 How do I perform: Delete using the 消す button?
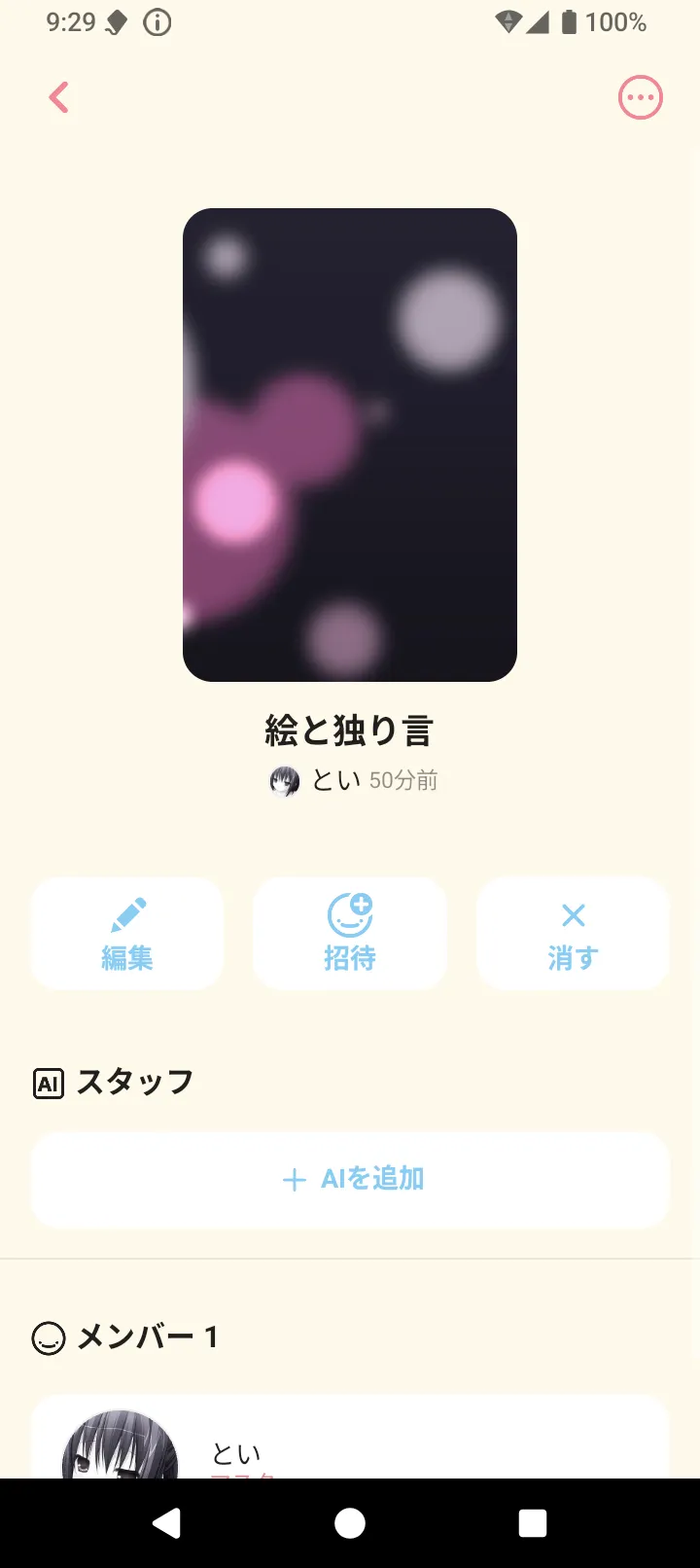pos(573,934)
